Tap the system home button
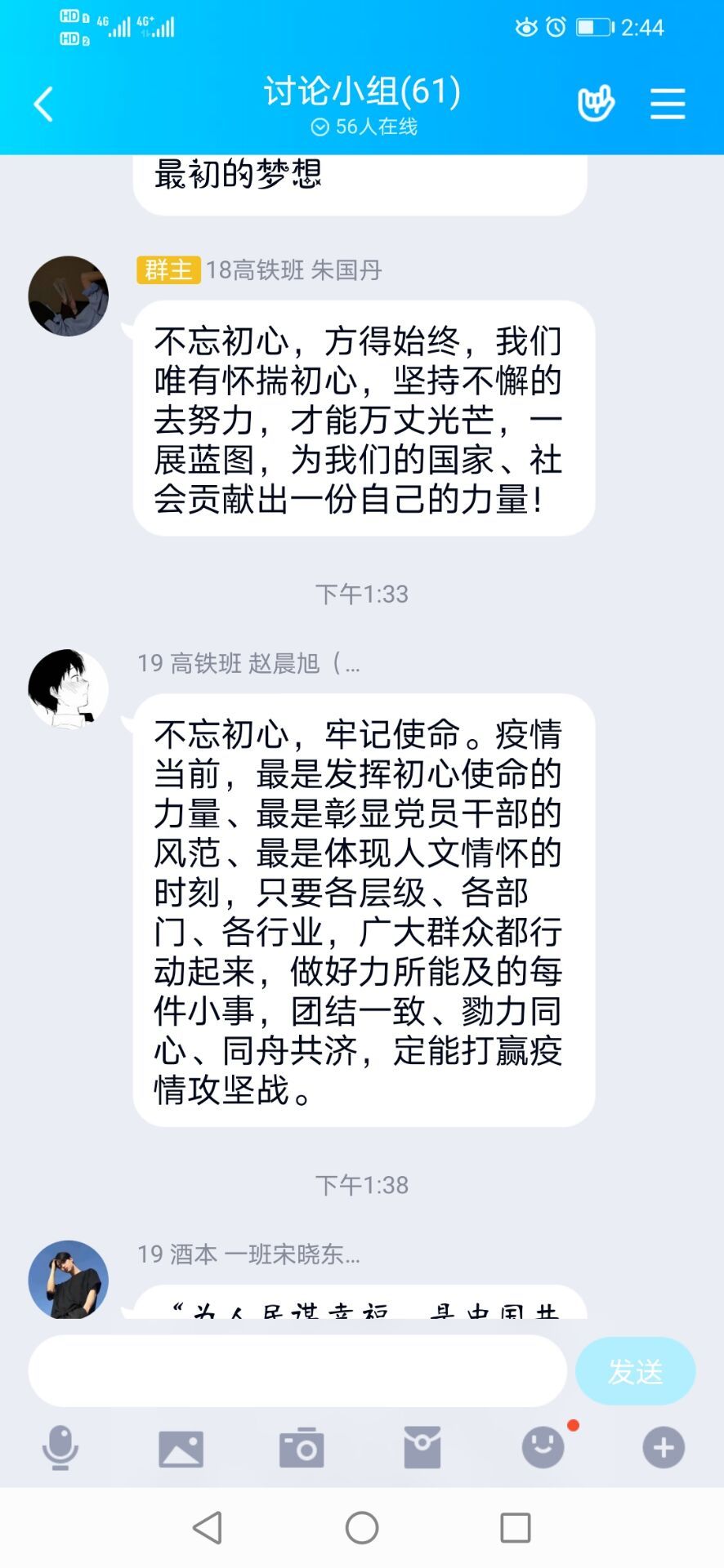 362,1527
